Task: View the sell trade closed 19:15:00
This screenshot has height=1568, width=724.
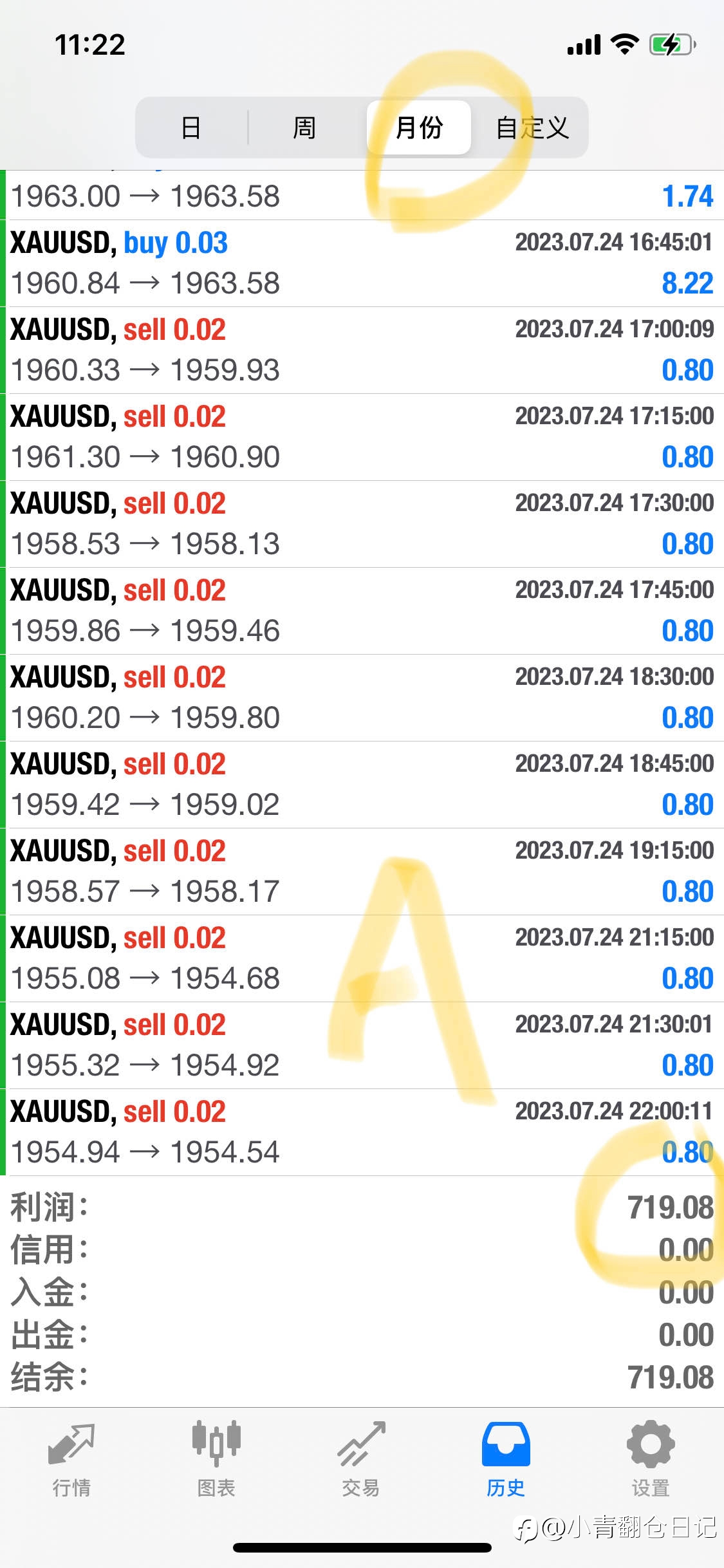Action: (x=362, y=872)
